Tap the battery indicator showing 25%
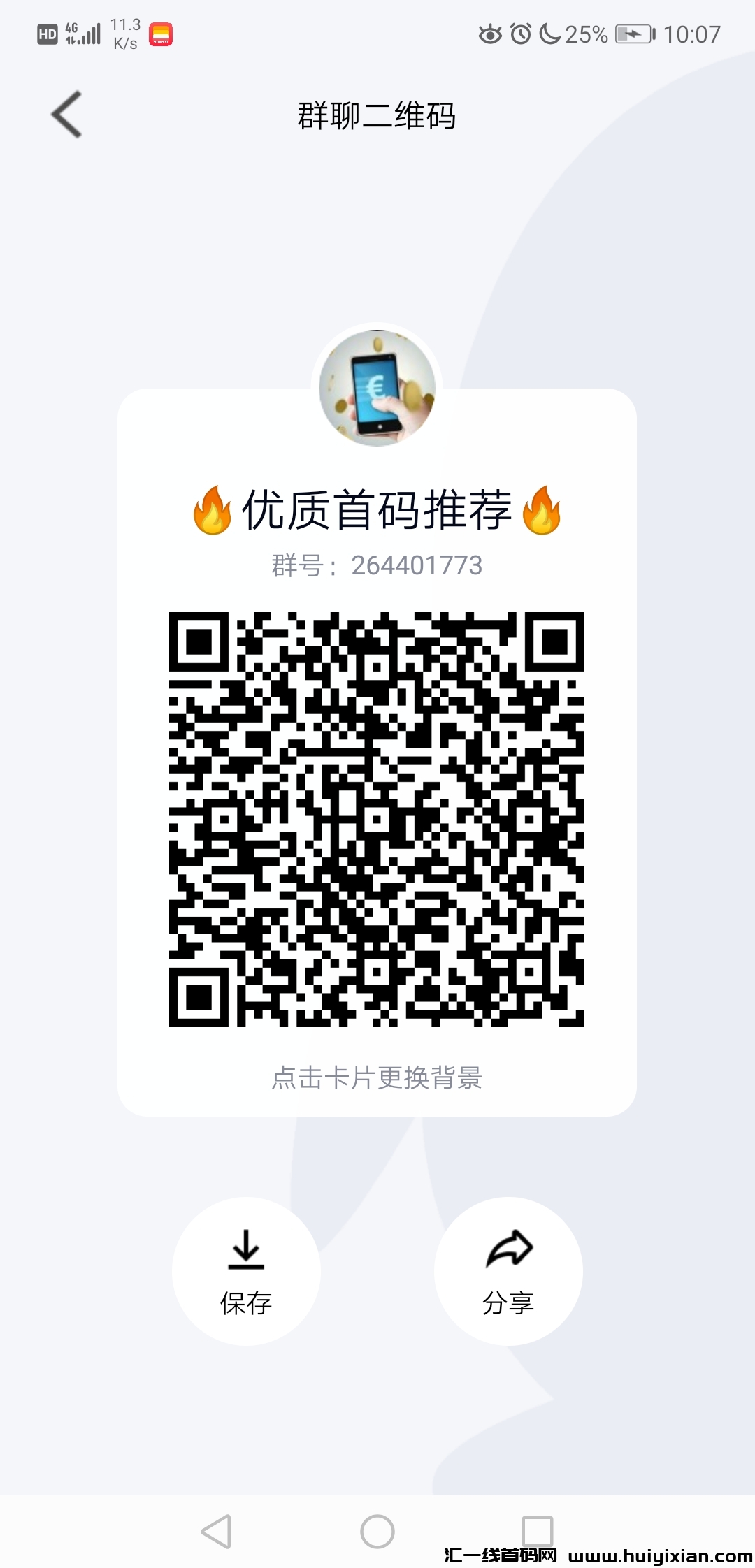The image size is (755, 1568). (586, 33)
